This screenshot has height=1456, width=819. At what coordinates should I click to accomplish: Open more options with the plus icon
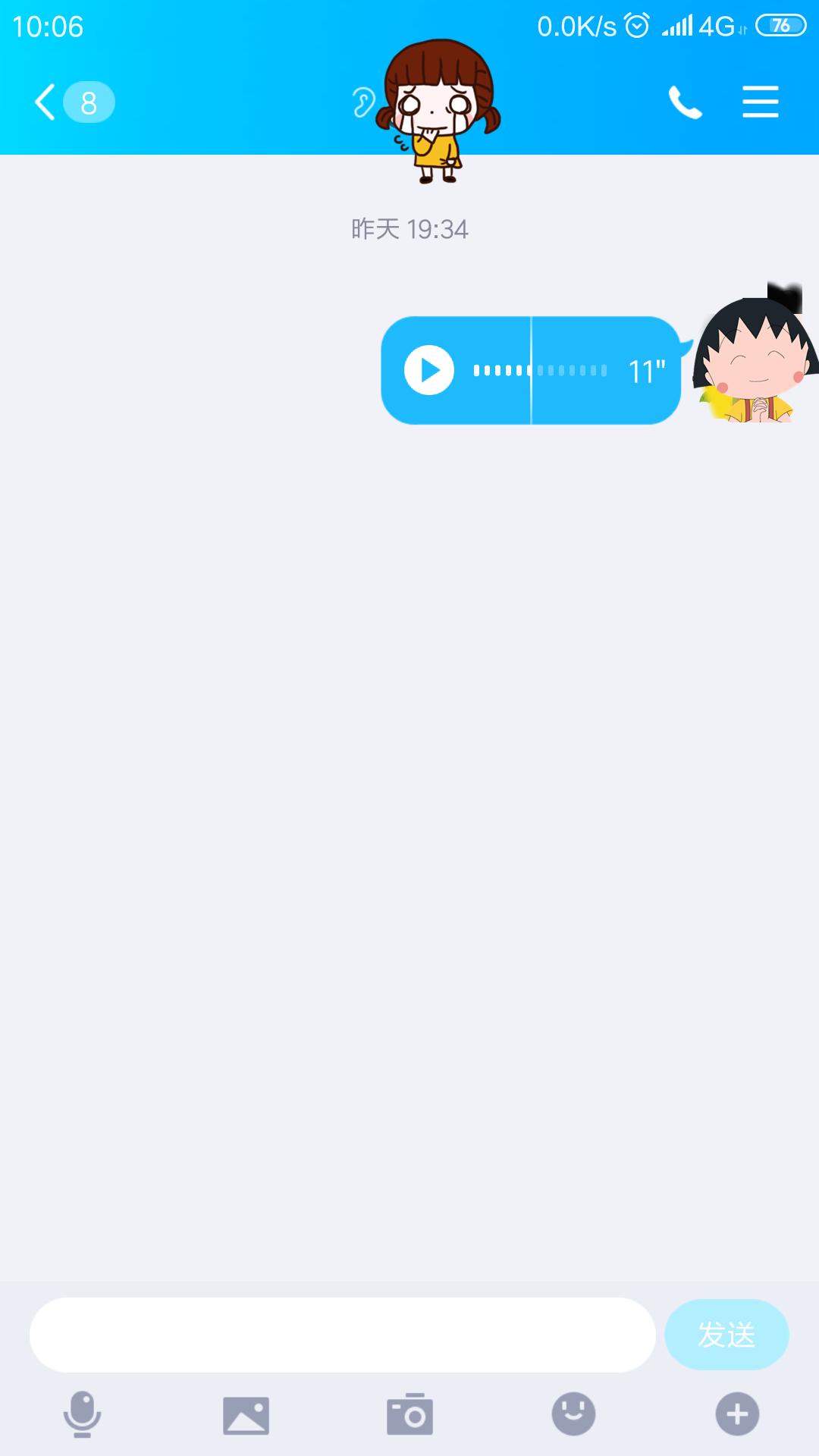point(737,1414)
